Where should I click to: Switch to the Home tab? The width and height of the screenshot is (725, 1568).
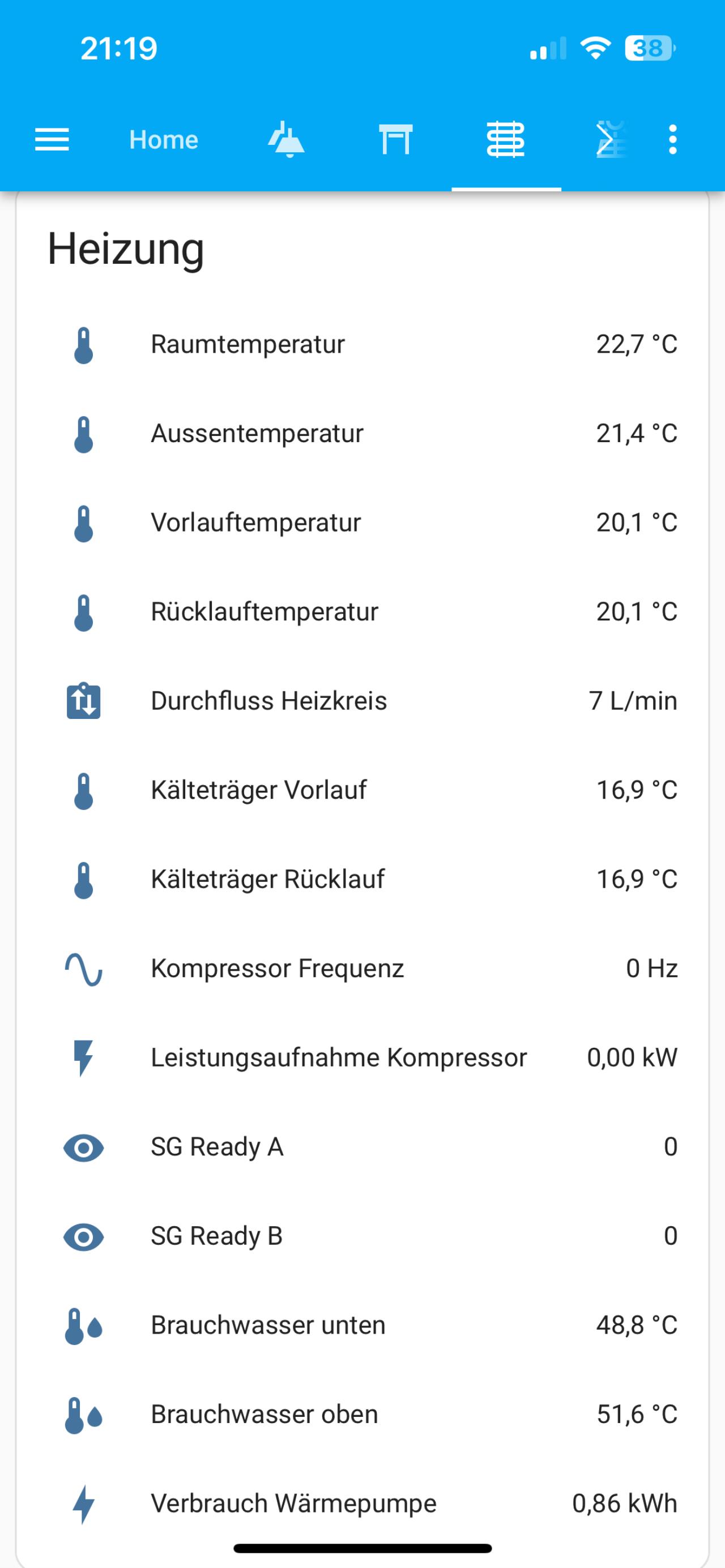tap(163, 140)
